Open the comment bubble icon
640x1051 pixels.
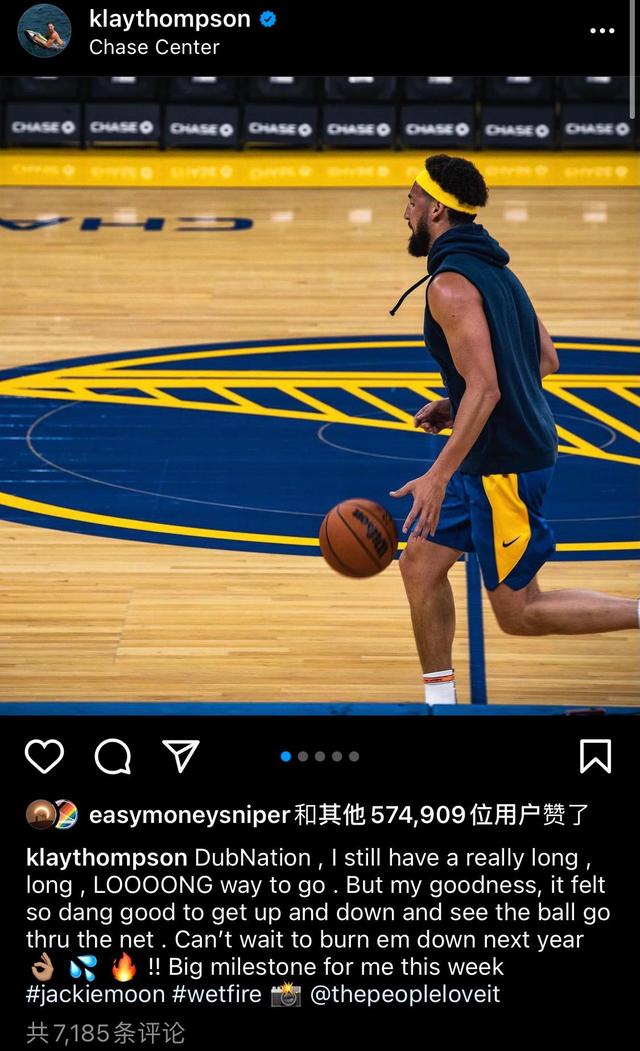112,756
